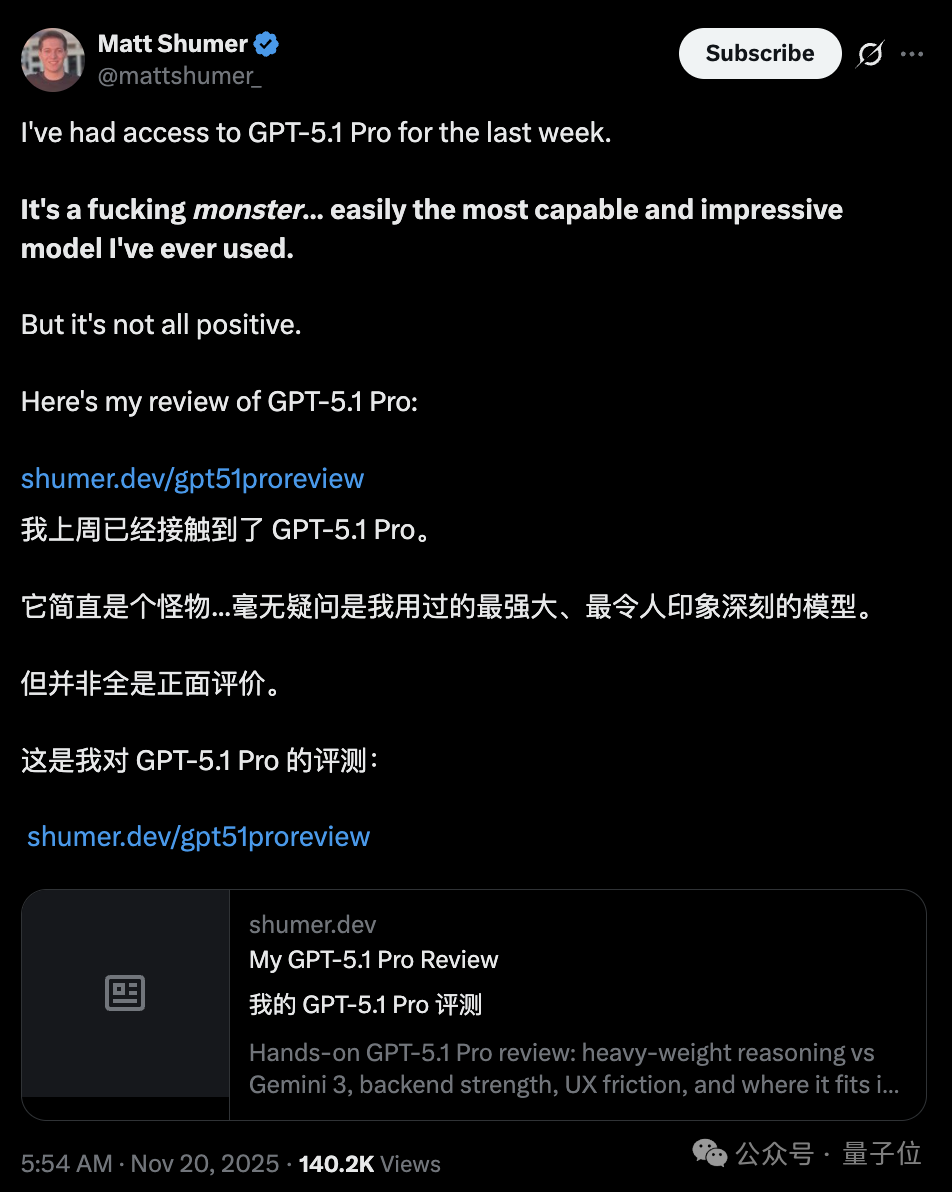
Task: Open the second shumer.dev/gpt51proreview link
Action: pos(197,837)
